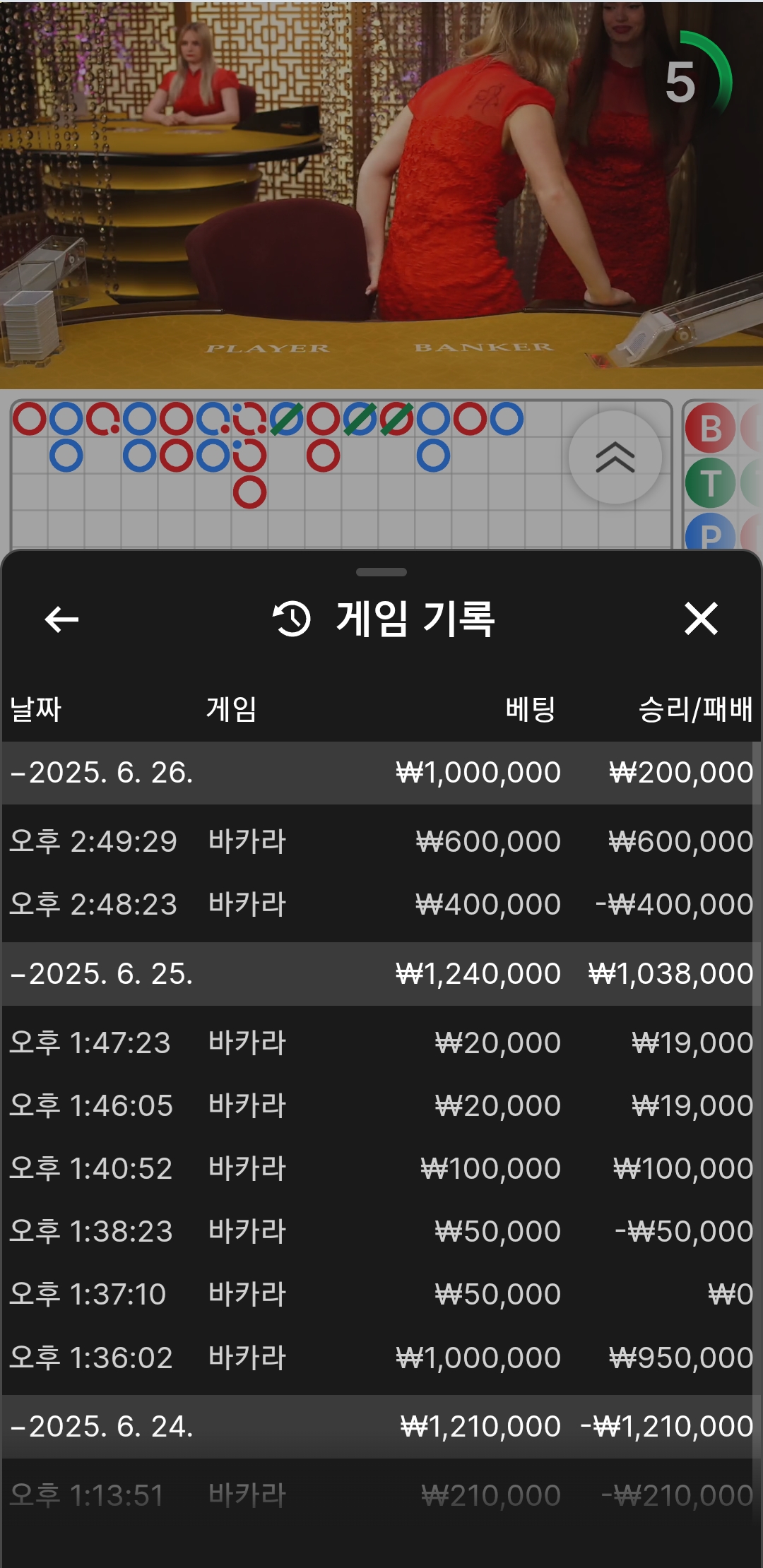Open the 오후 1:38:23 바카라 record

coord(381,1231)
